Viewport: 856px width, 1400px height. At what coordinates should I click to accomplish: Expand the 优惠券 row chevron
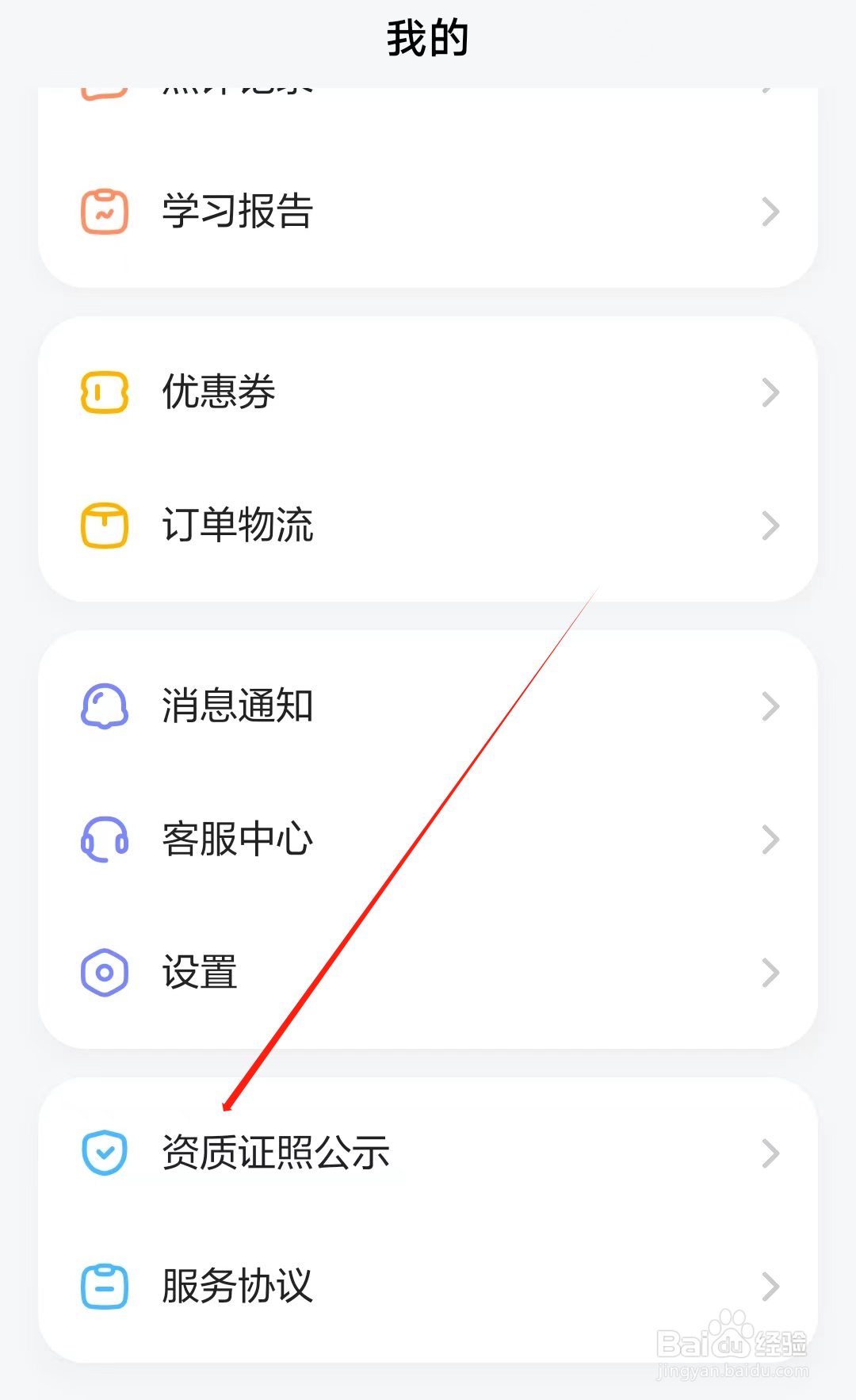tap(770, 392)
